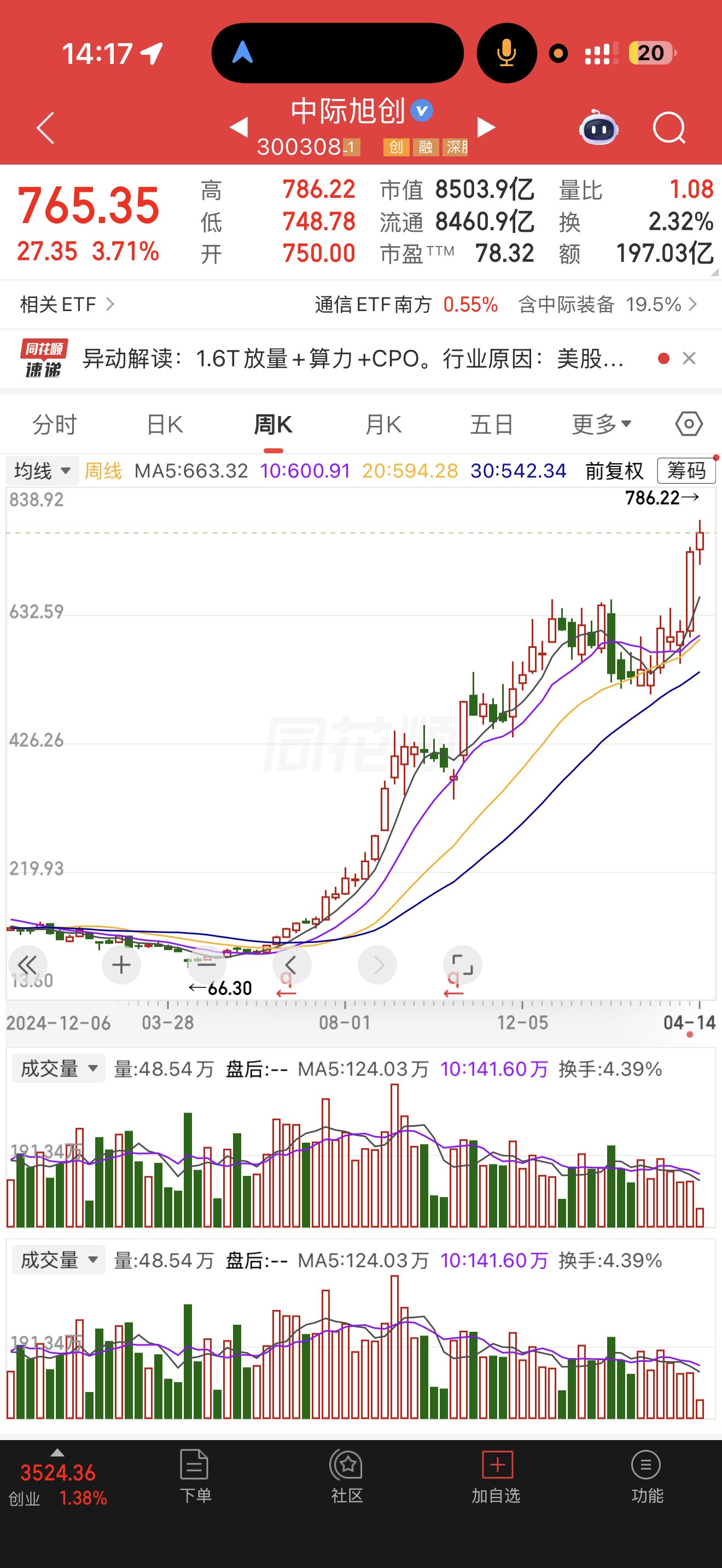
Task: Dismiss the 异动解读 banner
Action: 689,359
